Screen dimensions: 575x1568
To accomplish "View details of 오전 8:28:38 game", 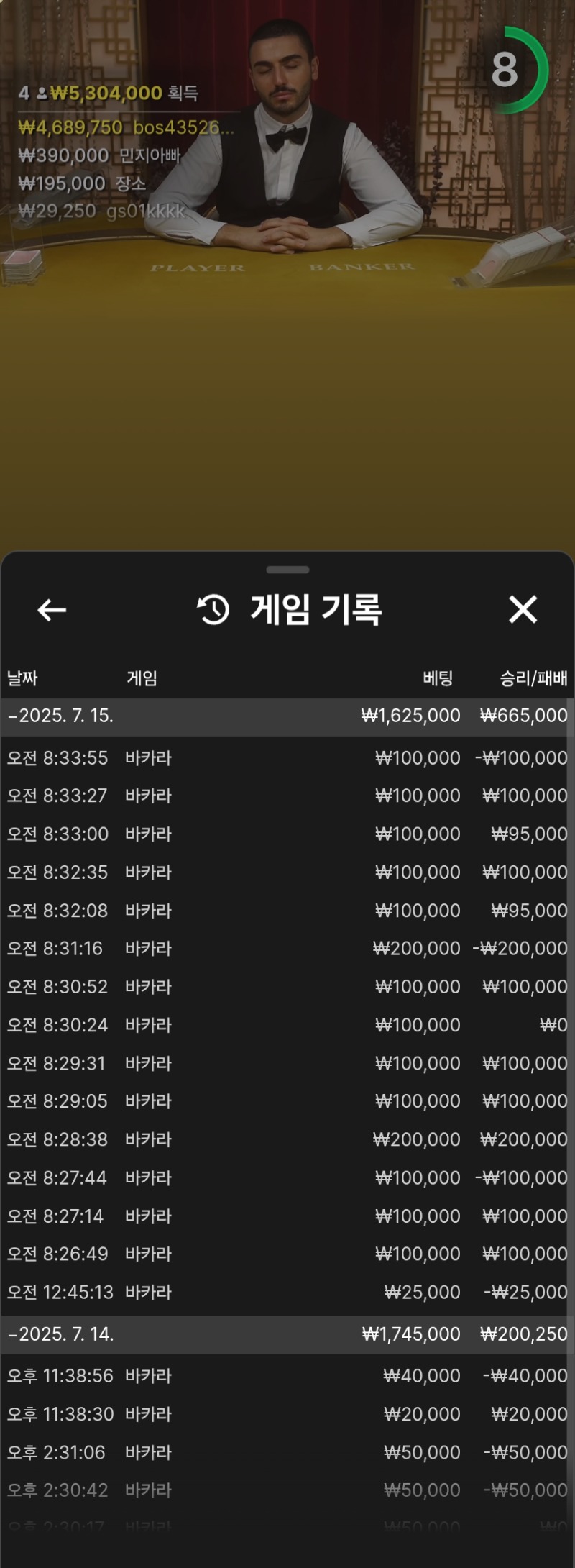I will tap(286, 1139).
